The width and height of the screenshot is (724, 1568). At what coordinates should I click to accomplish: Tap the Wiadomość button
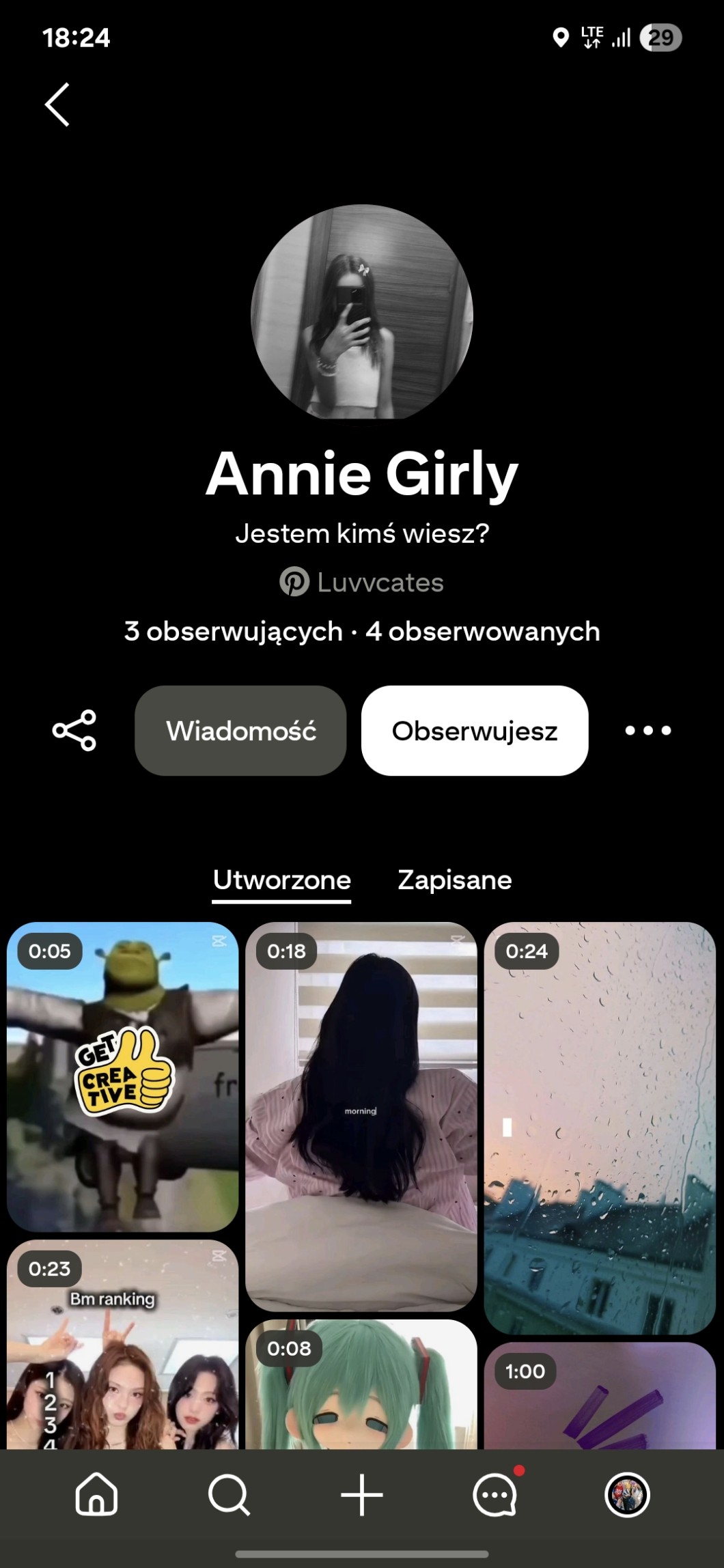[240, 730]
